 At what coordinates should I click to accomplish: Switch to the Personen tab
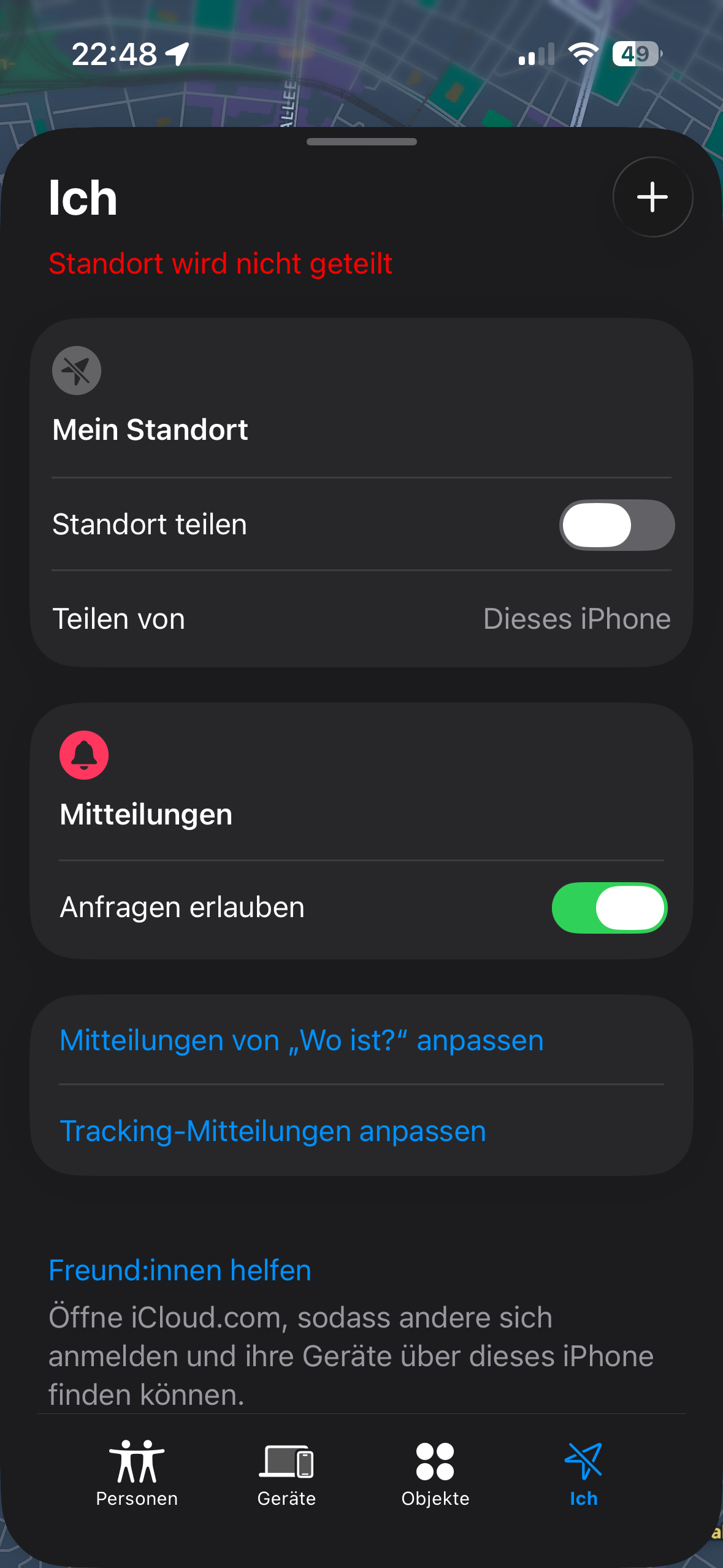(x=137, y=1473)
